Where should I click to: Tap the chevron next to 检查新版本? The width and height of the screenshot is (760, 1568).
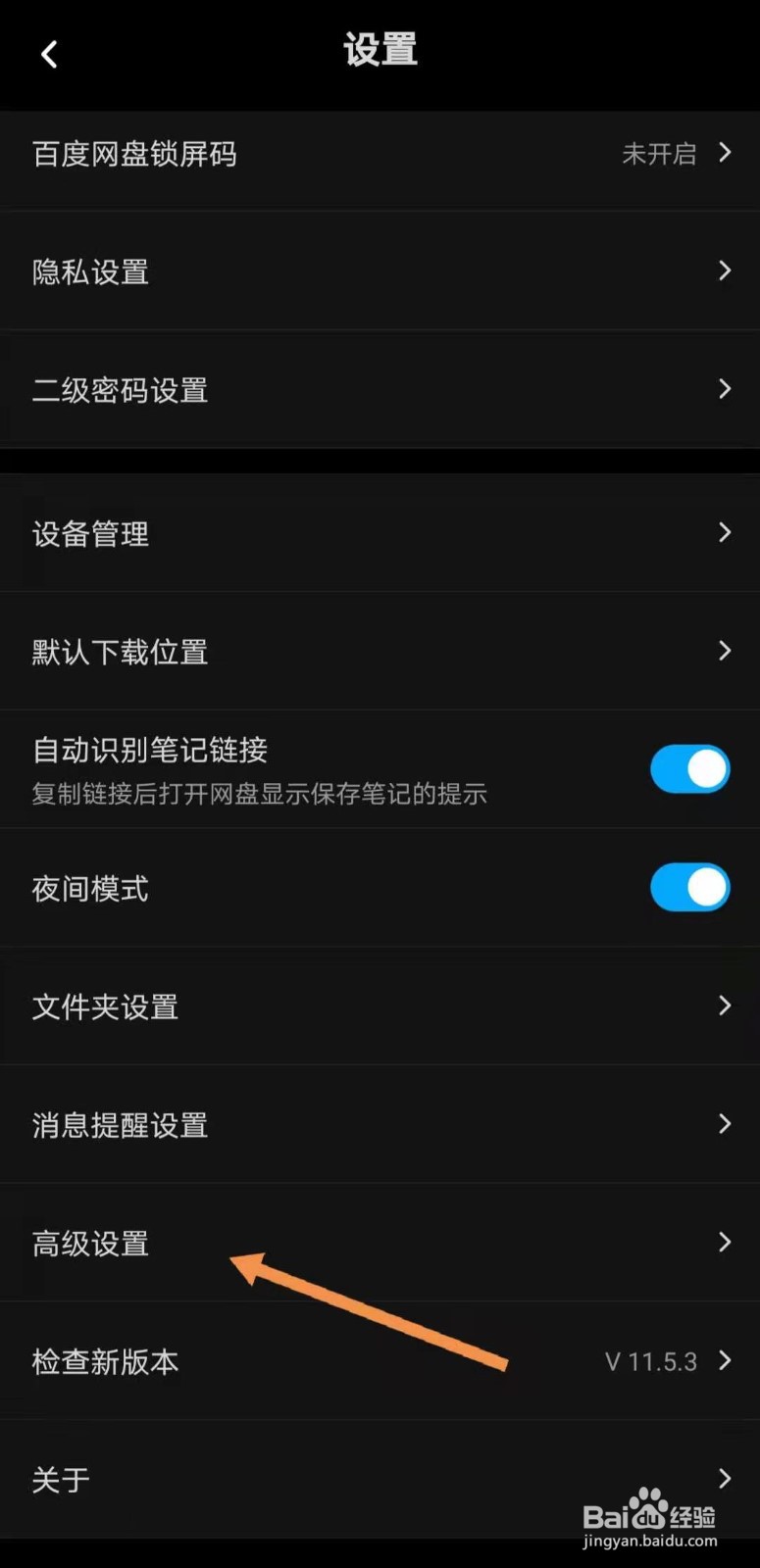725,1360
